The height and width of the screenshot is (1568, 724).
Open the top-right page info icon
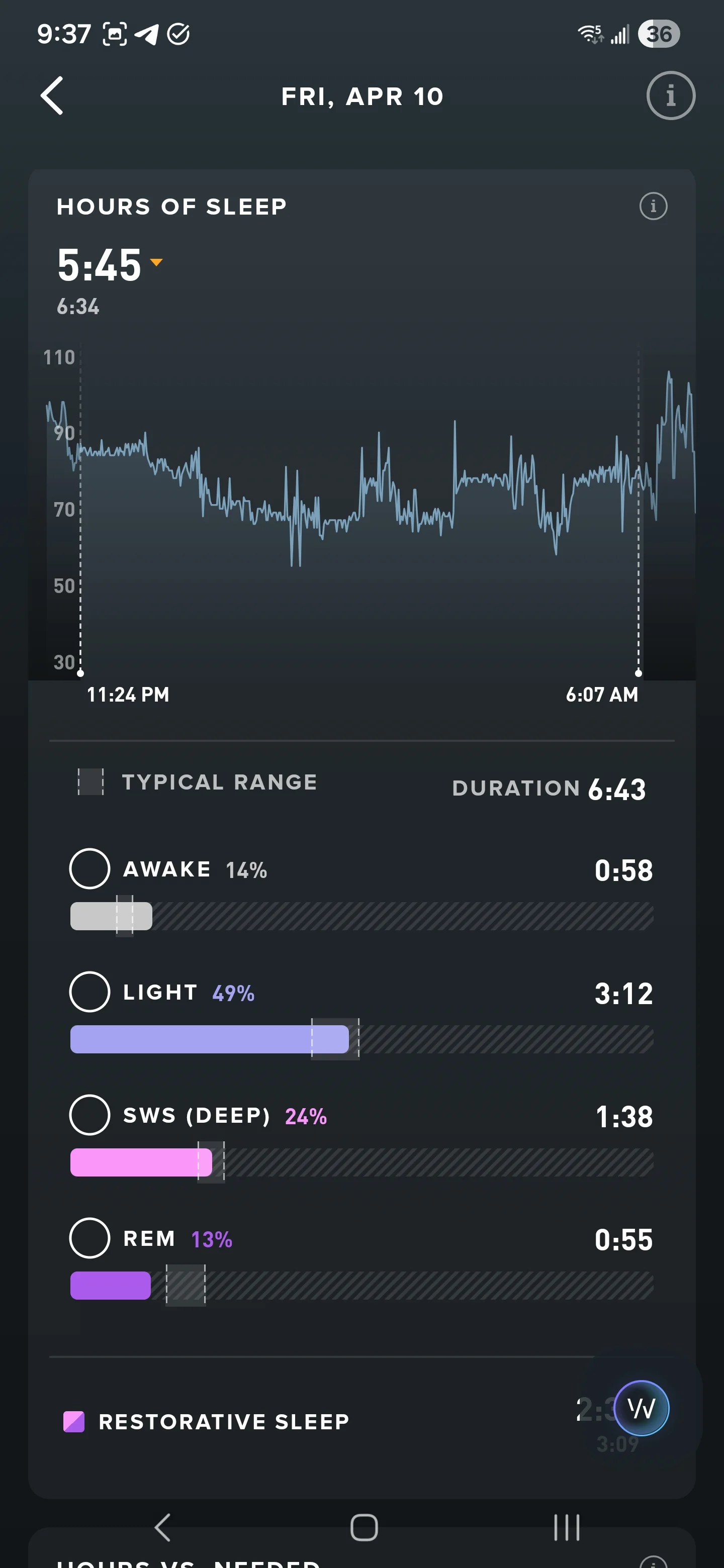click(670, 95)
